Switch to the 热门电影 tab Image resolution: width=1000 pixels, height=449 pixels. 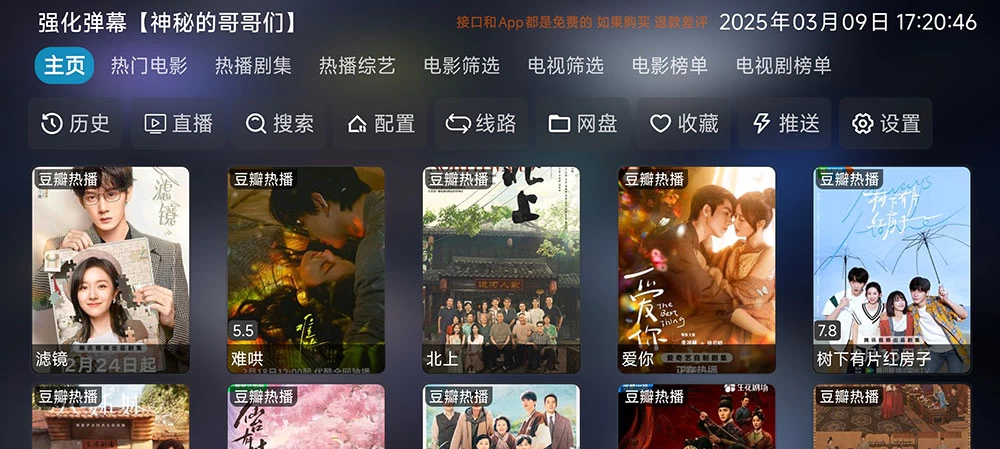(149, 66)
